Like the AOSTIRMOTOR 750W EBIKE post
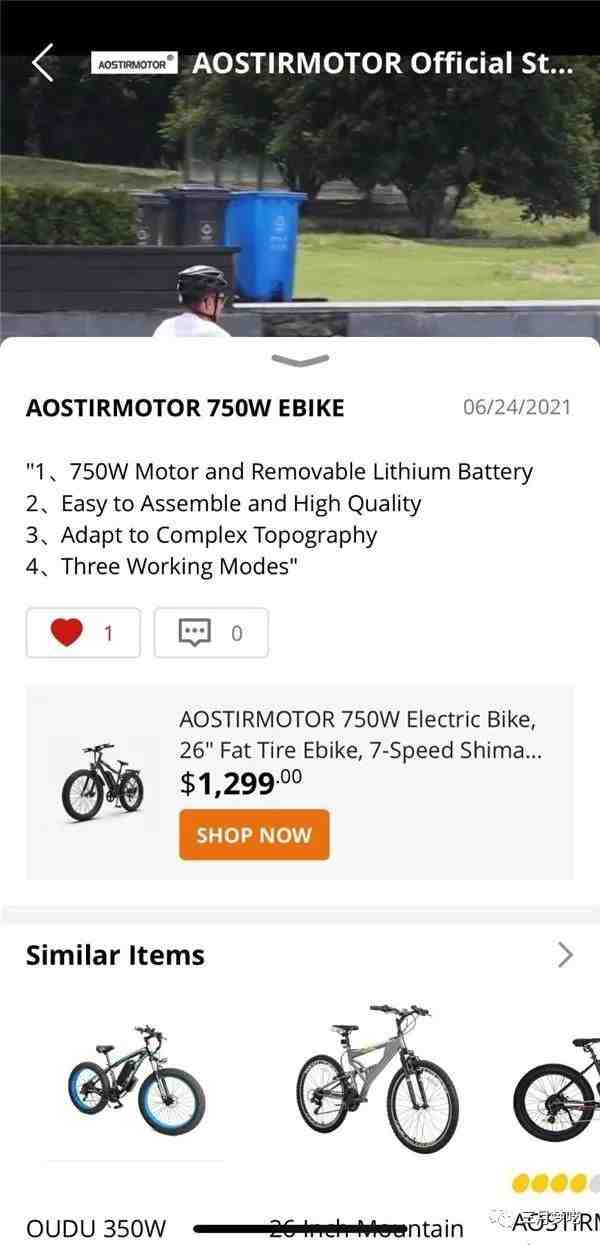This screenshot has height=1245, width=600. point(83,633)
